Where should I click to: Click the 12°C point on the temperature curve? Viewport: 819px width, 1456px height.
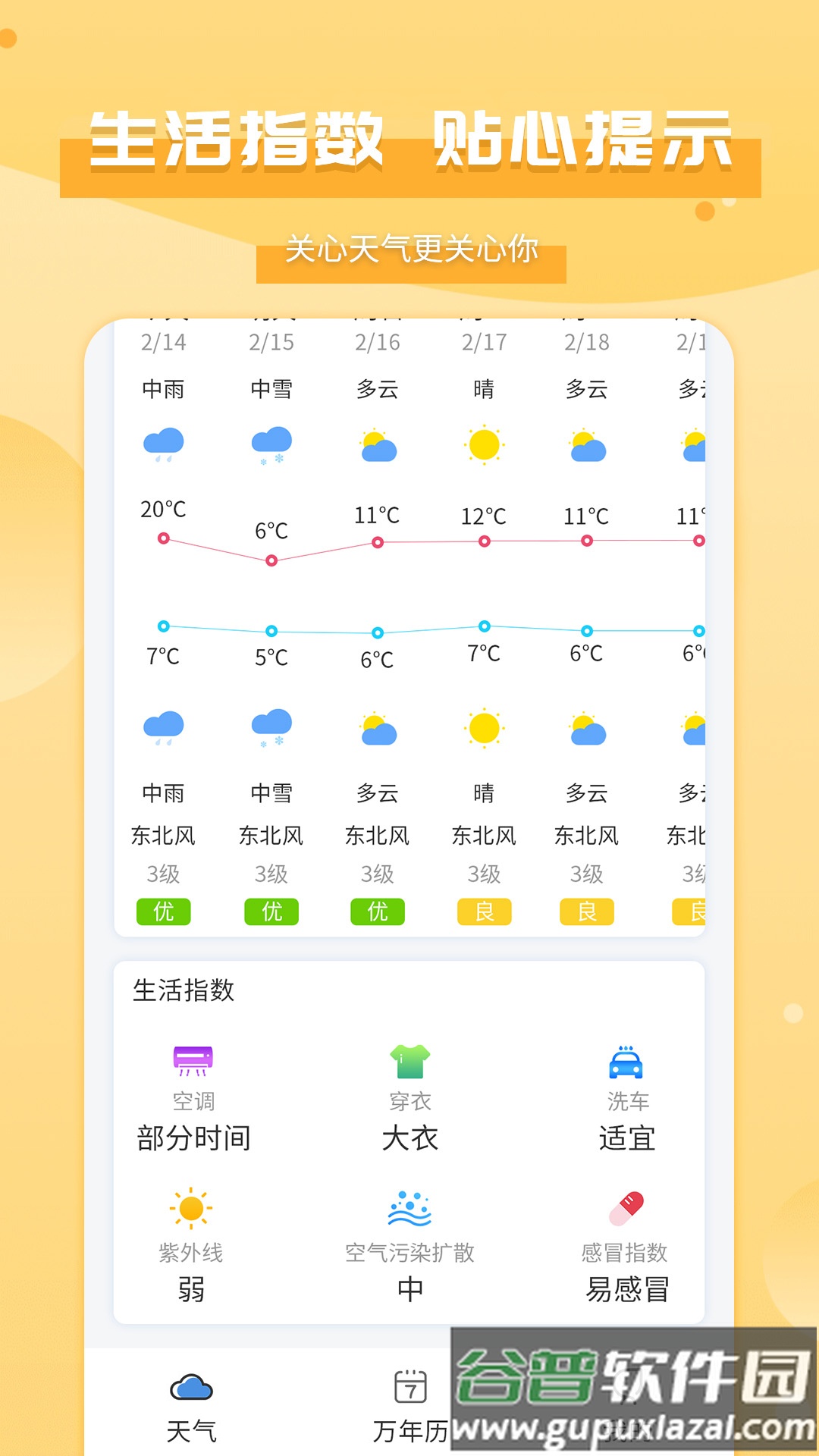point(484,541)
